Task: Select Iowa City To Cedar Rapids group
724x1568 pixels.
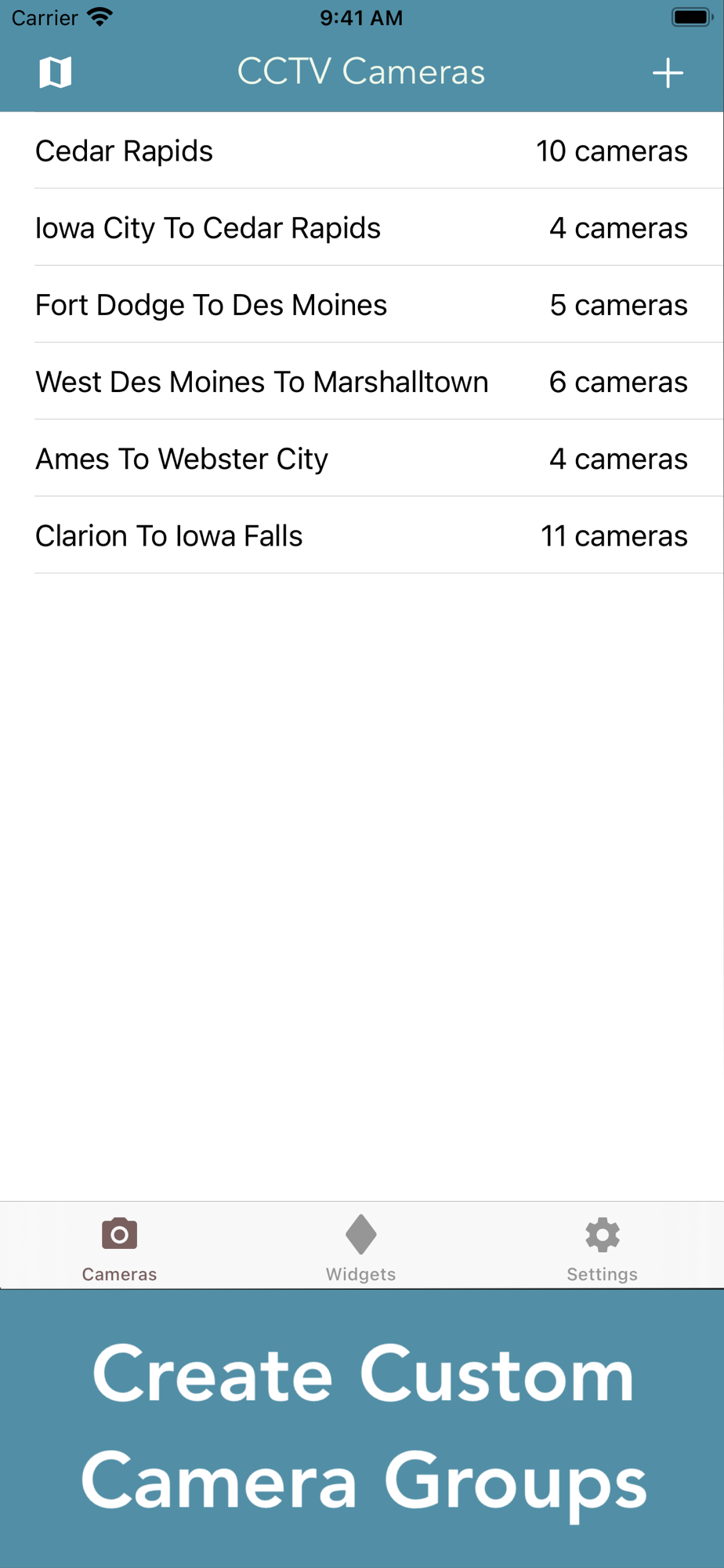Action: click(360, 227)
